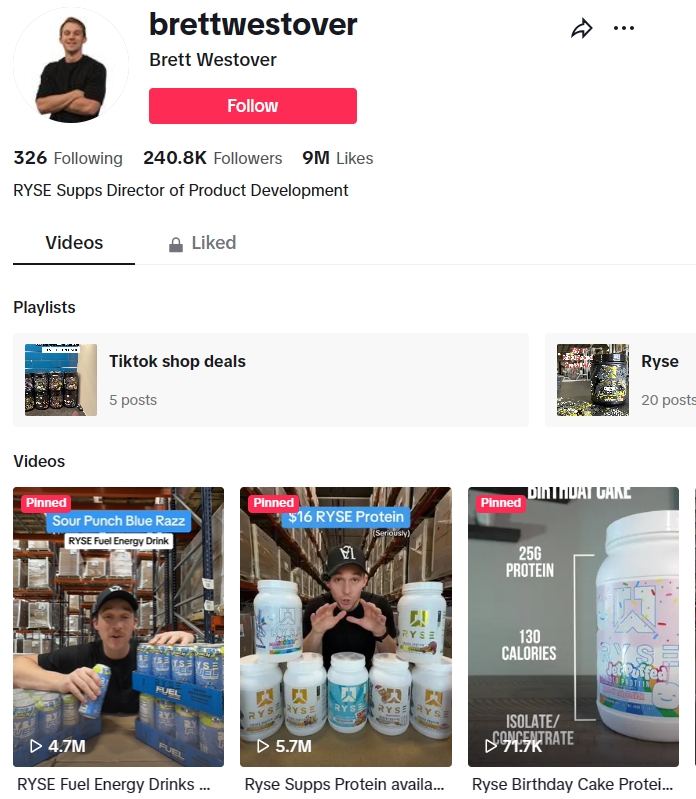View the 326 Following list

coord(68,158)
